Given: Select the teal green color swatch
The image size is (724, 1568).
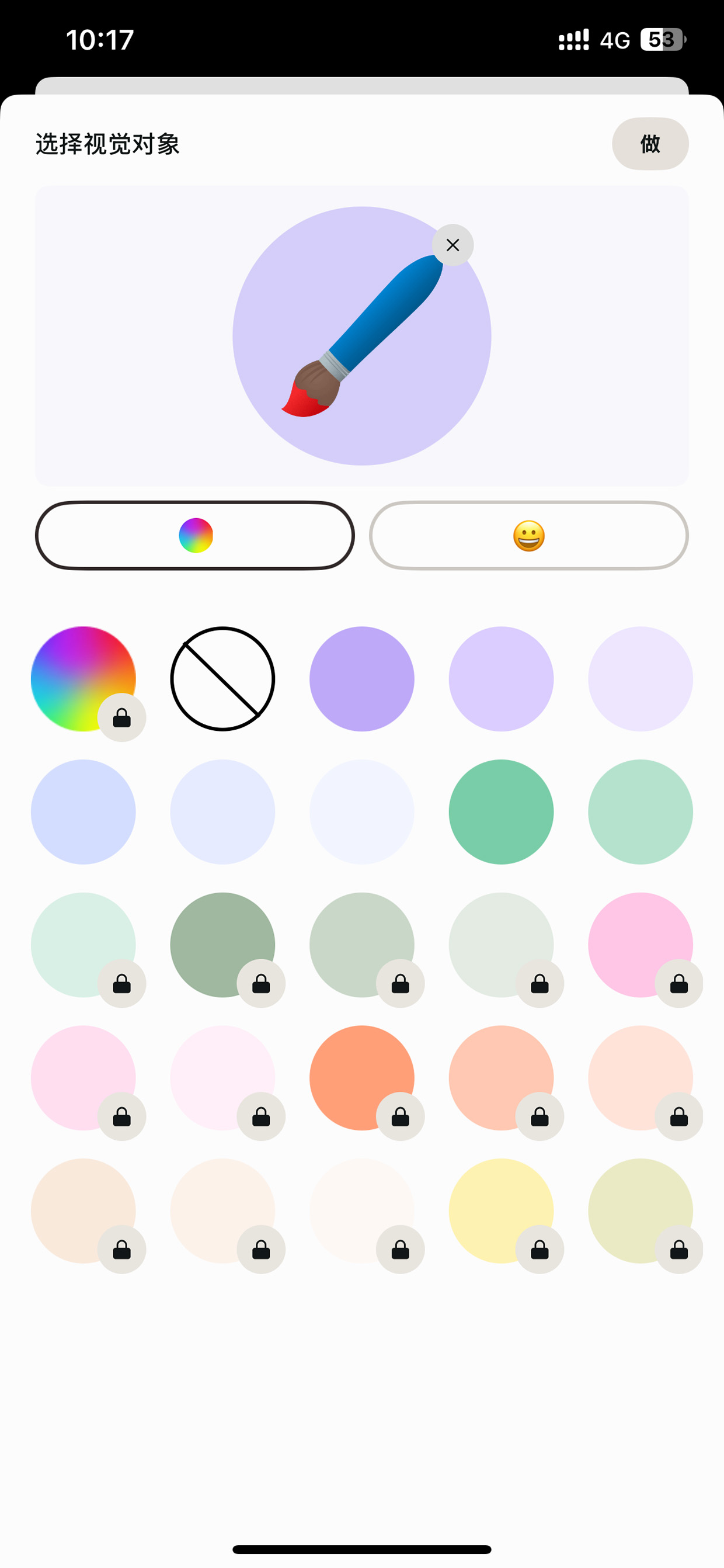Looking at the screenshot, I should click(502, 811).
